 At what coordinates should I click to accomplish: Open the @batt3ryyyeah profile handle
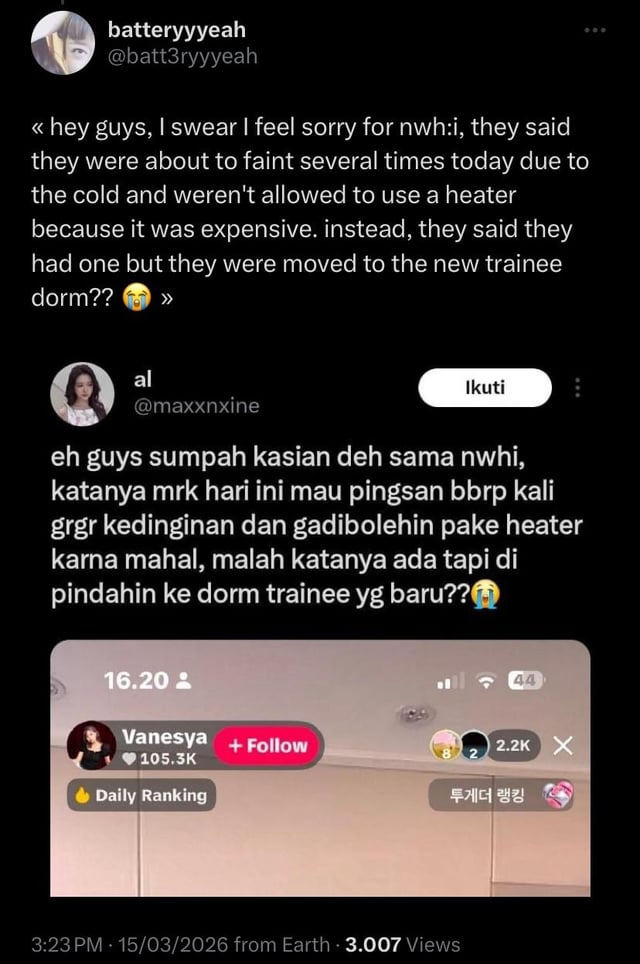(x=182, y=57)
